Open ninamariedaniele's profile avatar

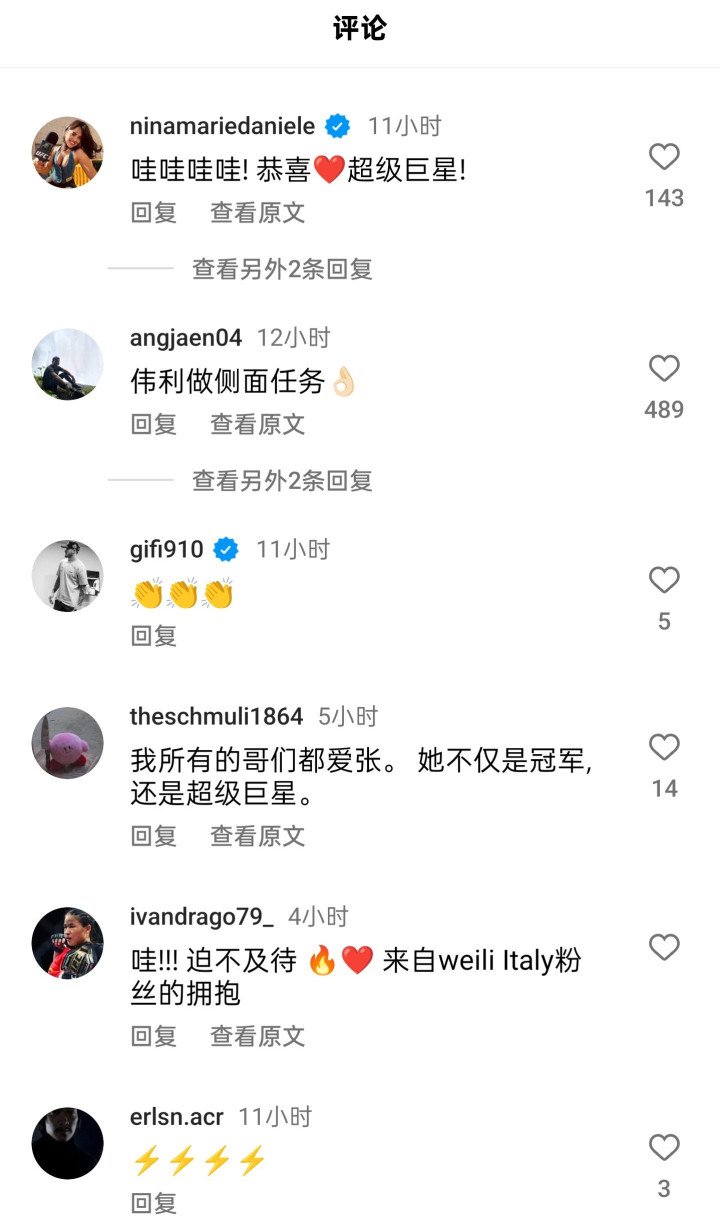click(x=68, y=152)
